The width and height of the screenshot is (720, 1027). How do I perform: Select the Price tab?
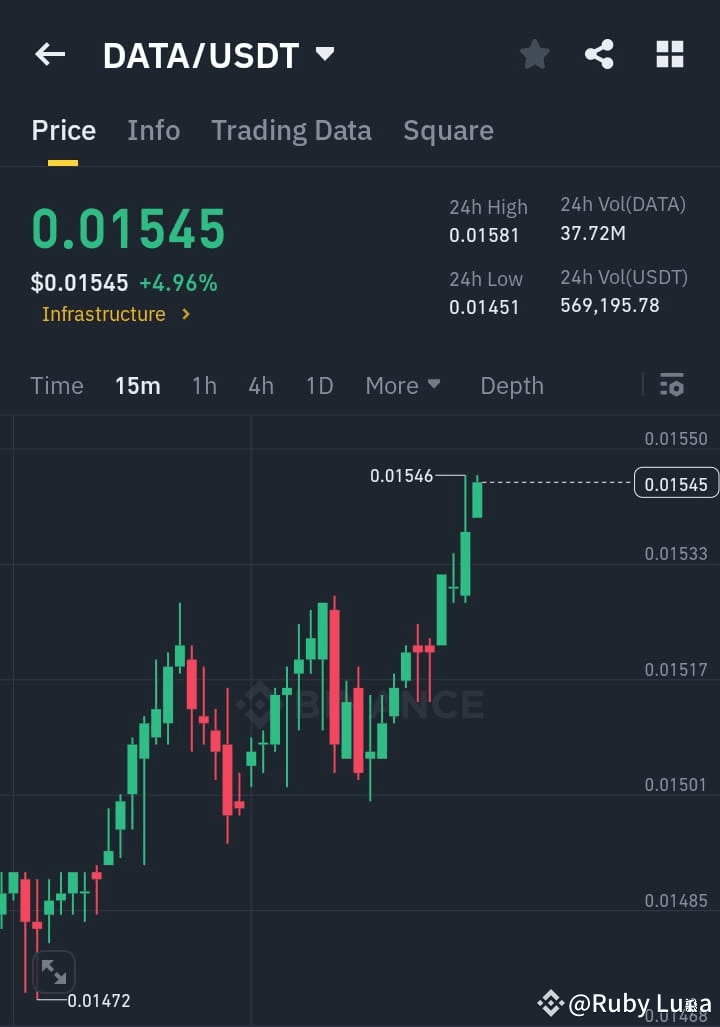(x=63, y=130)
